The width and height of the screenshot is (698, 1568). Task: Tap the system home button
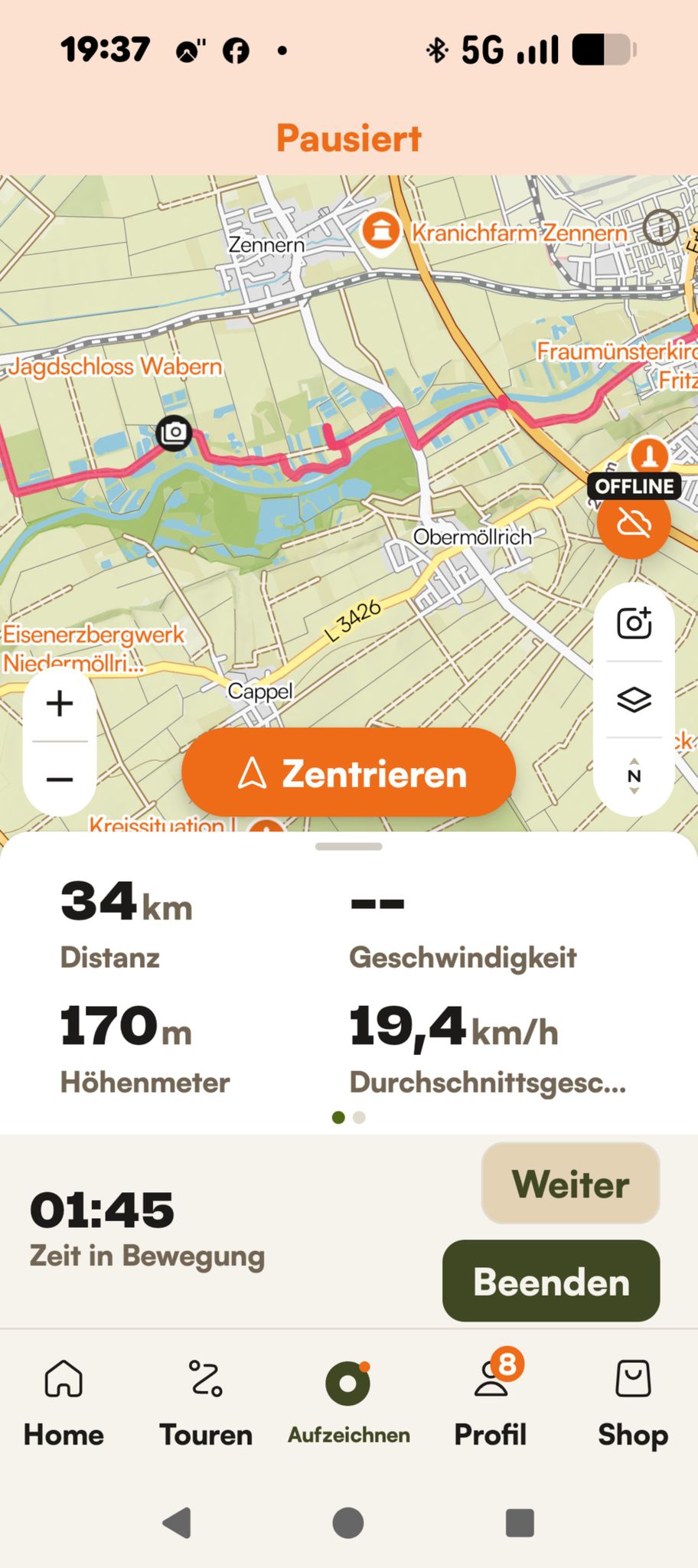pos(348,1522)
